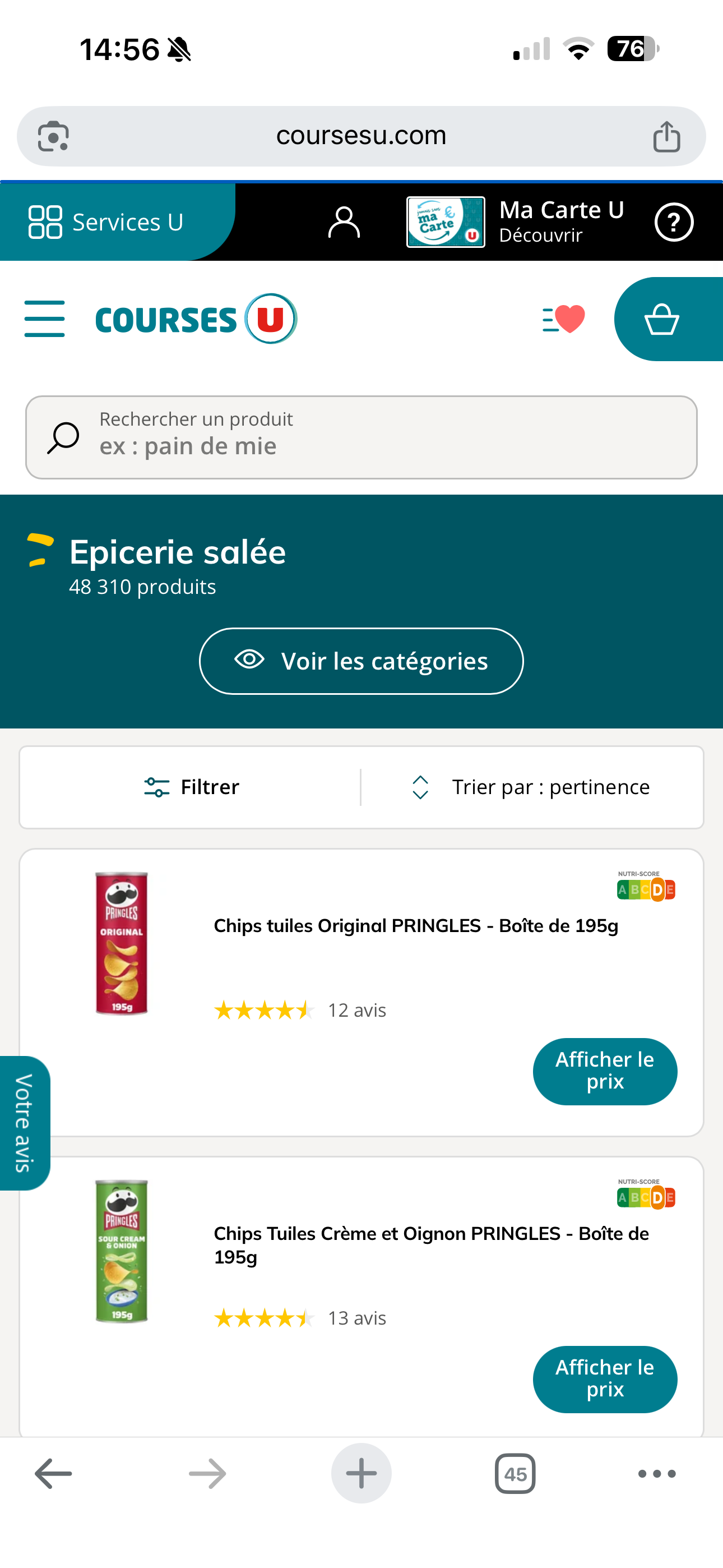Open the Filtrer options
The image size is (723, 1568).
[x=191, y=787]
